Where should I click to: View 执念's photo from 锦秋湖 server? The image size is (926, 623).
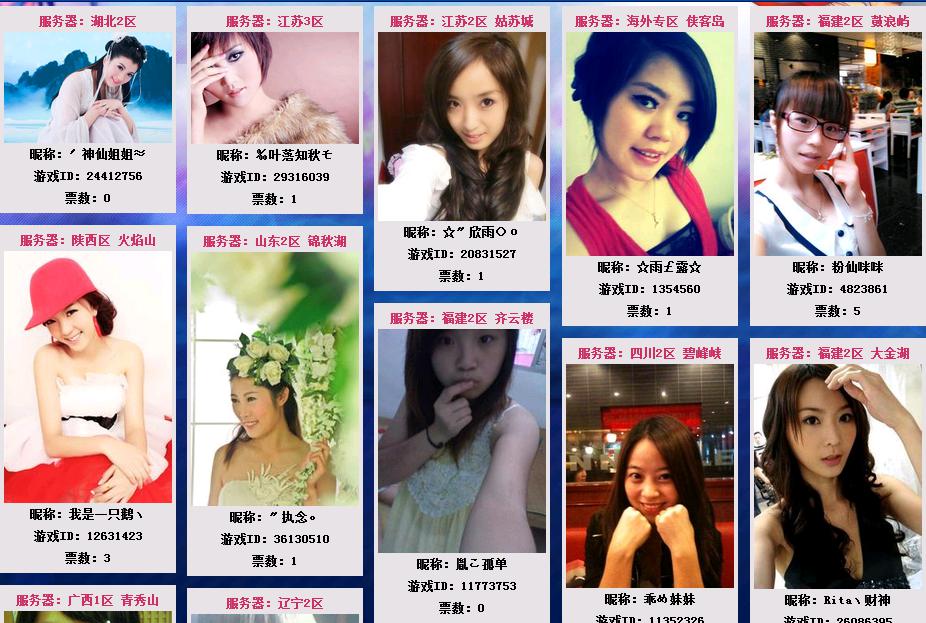click(x=274, y=378)
